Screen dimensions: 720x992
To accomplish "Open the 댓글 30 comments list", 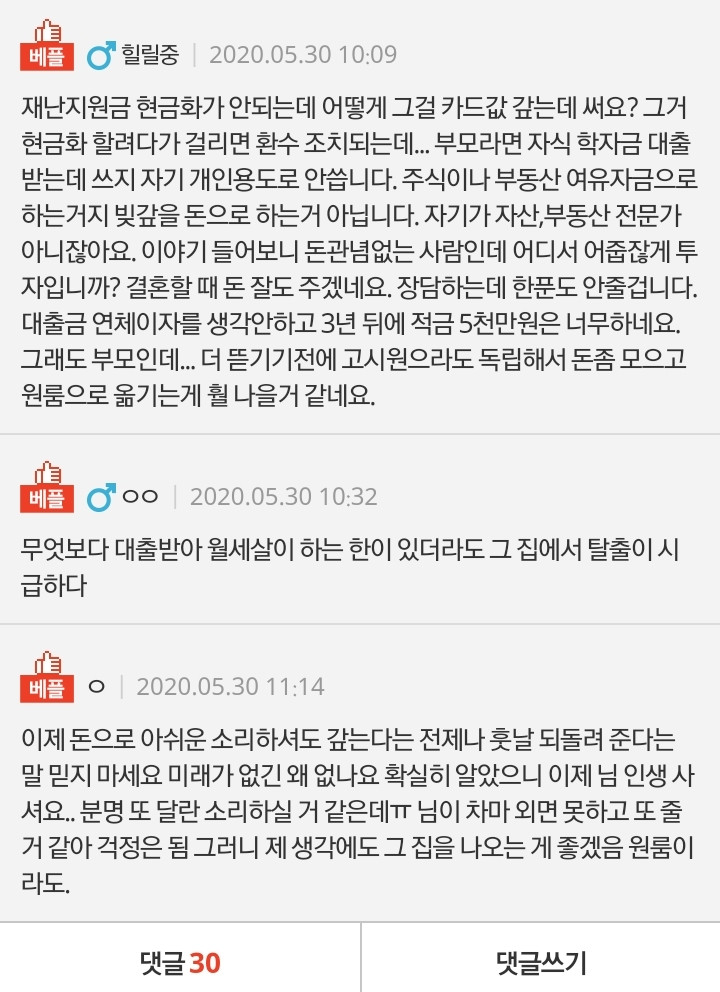I will 180,962.
